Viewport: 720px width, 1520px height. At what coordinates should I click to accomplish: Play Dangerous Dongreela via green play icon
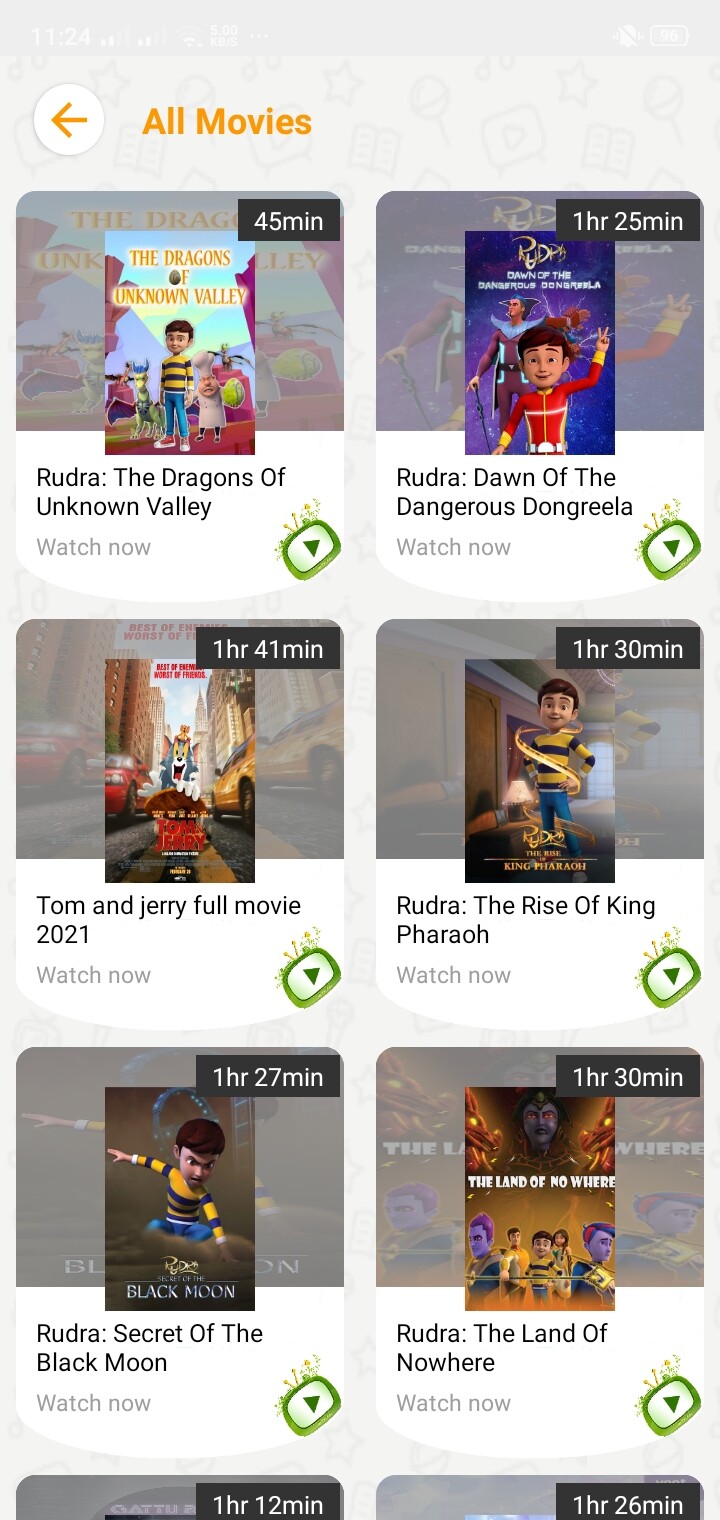pyautogui.click(x=669, y=545)
